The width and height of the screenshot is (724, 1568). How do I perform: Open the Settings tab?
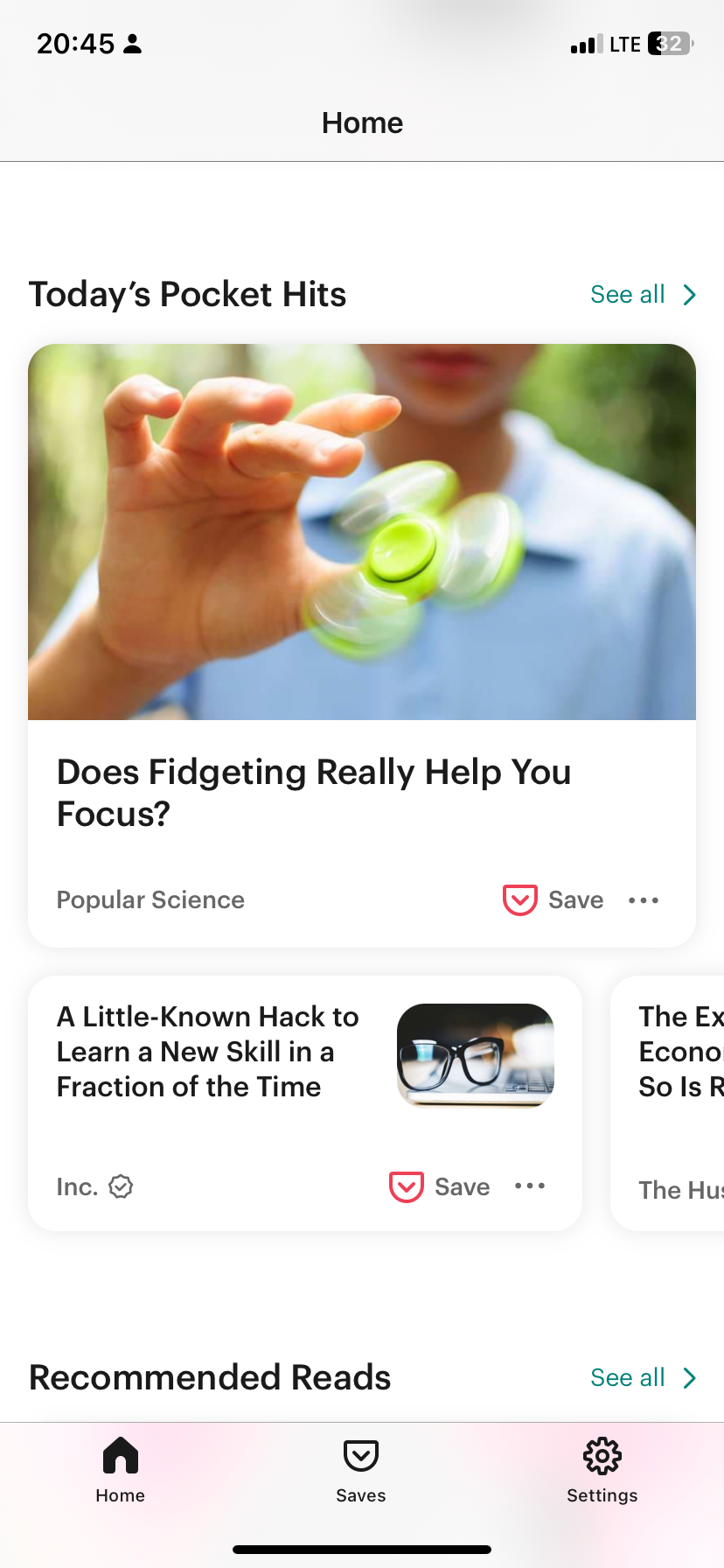pos(602,1471)
